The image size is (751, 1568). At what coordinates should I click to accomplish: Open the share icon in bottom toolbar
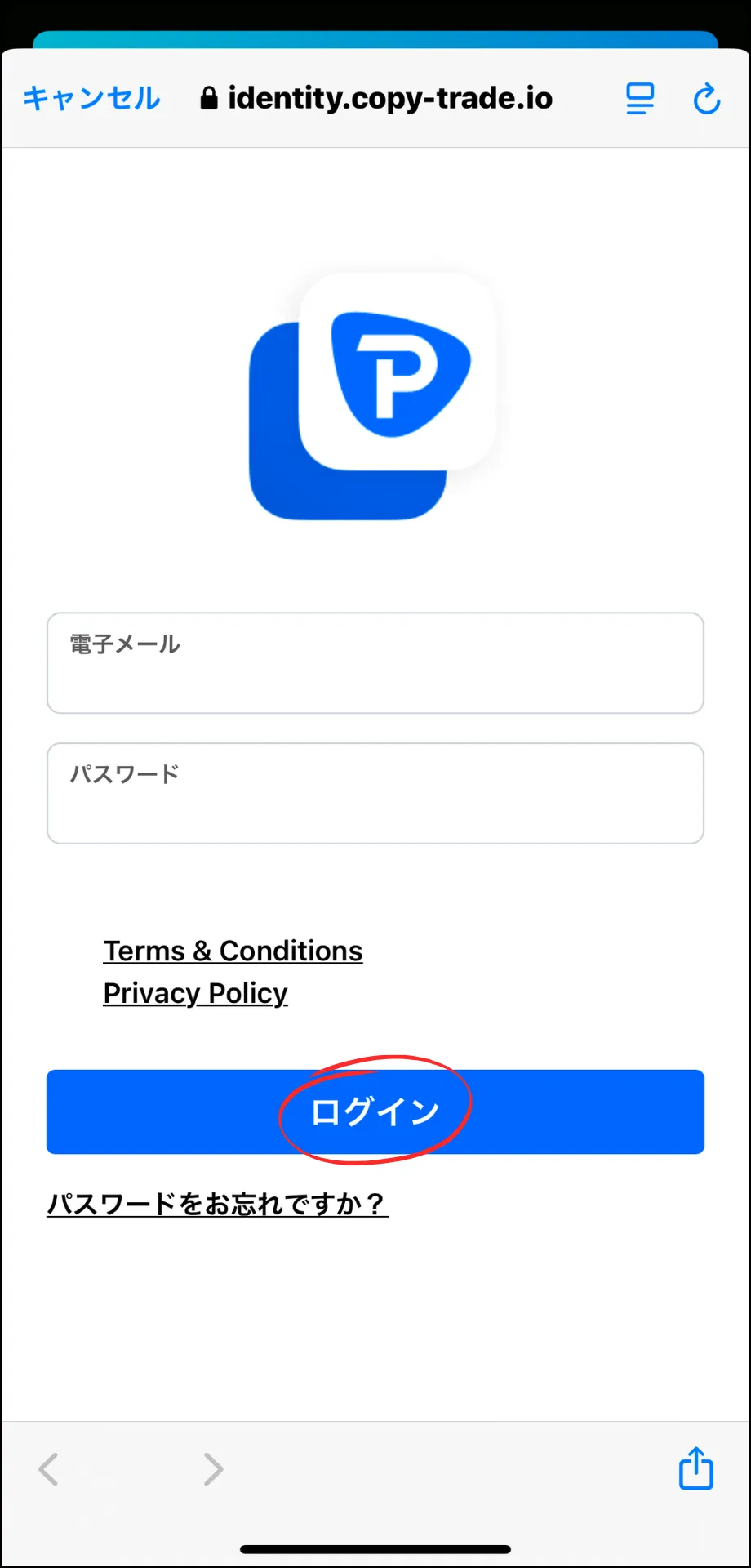pyautogui.click(x=696, y=1468)
